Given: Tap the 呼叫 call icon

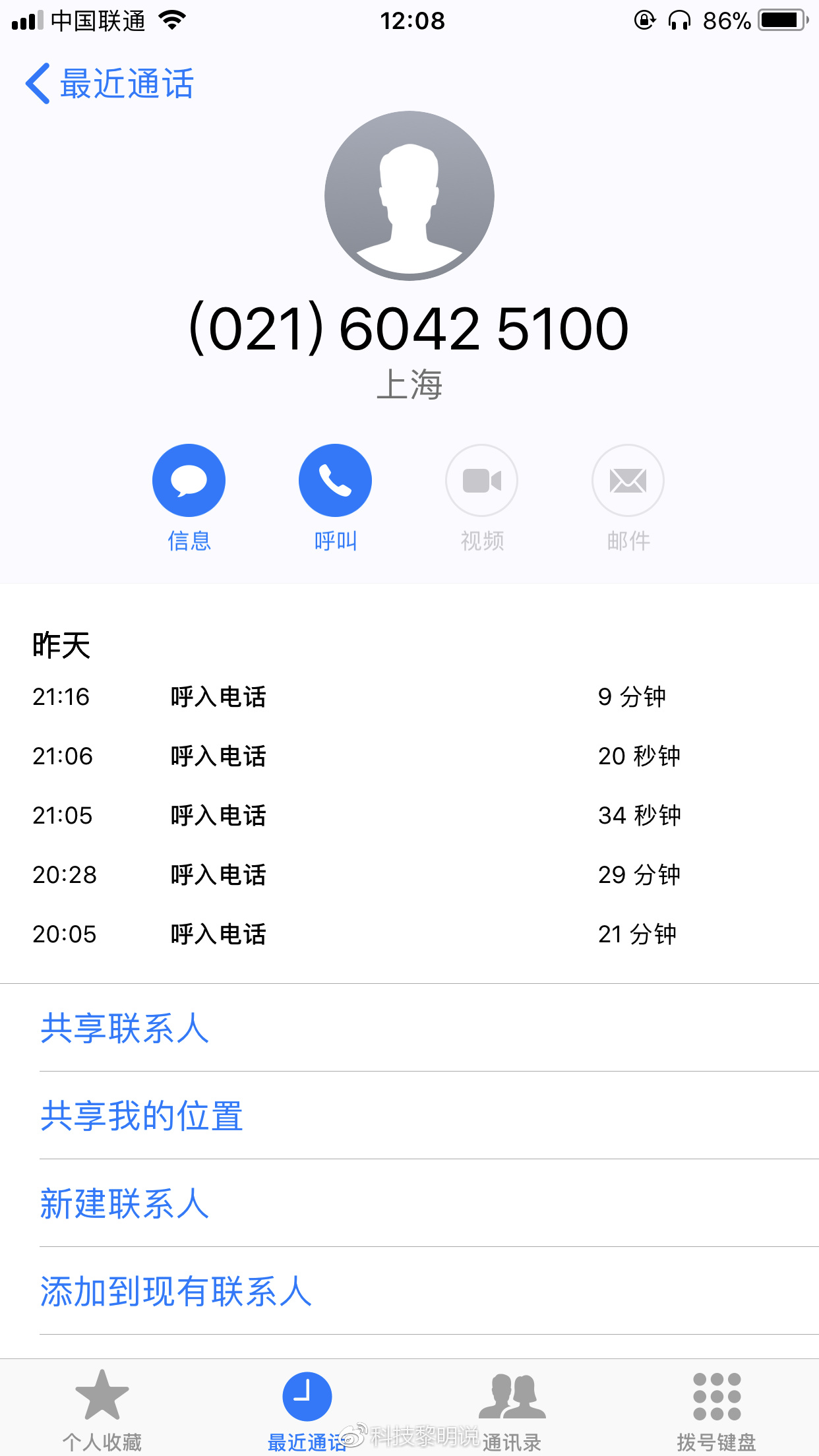Looking at the screenshot, I should click(335, 479).
